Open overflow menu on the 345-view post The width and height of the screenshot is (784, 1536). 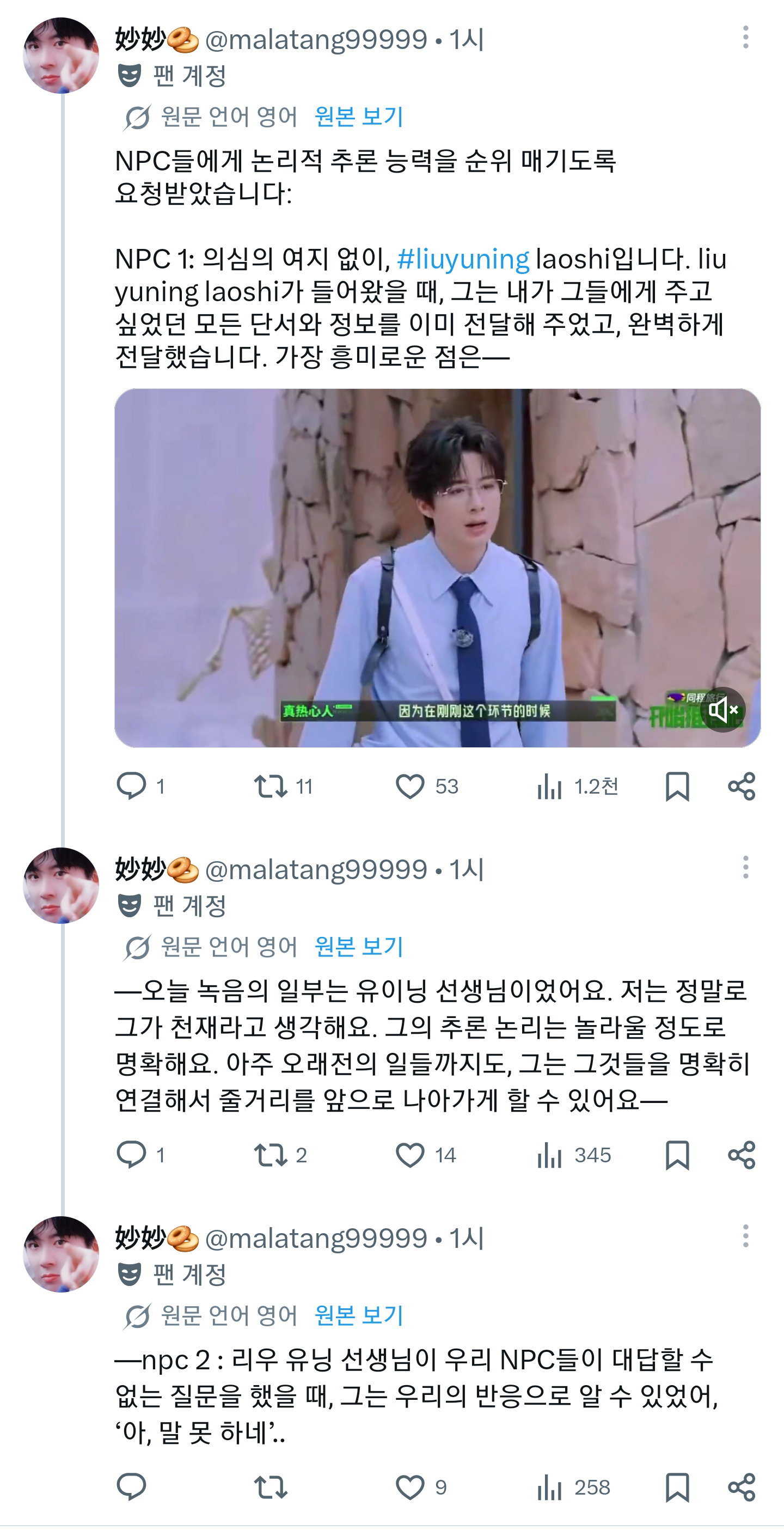click(745, 868)
